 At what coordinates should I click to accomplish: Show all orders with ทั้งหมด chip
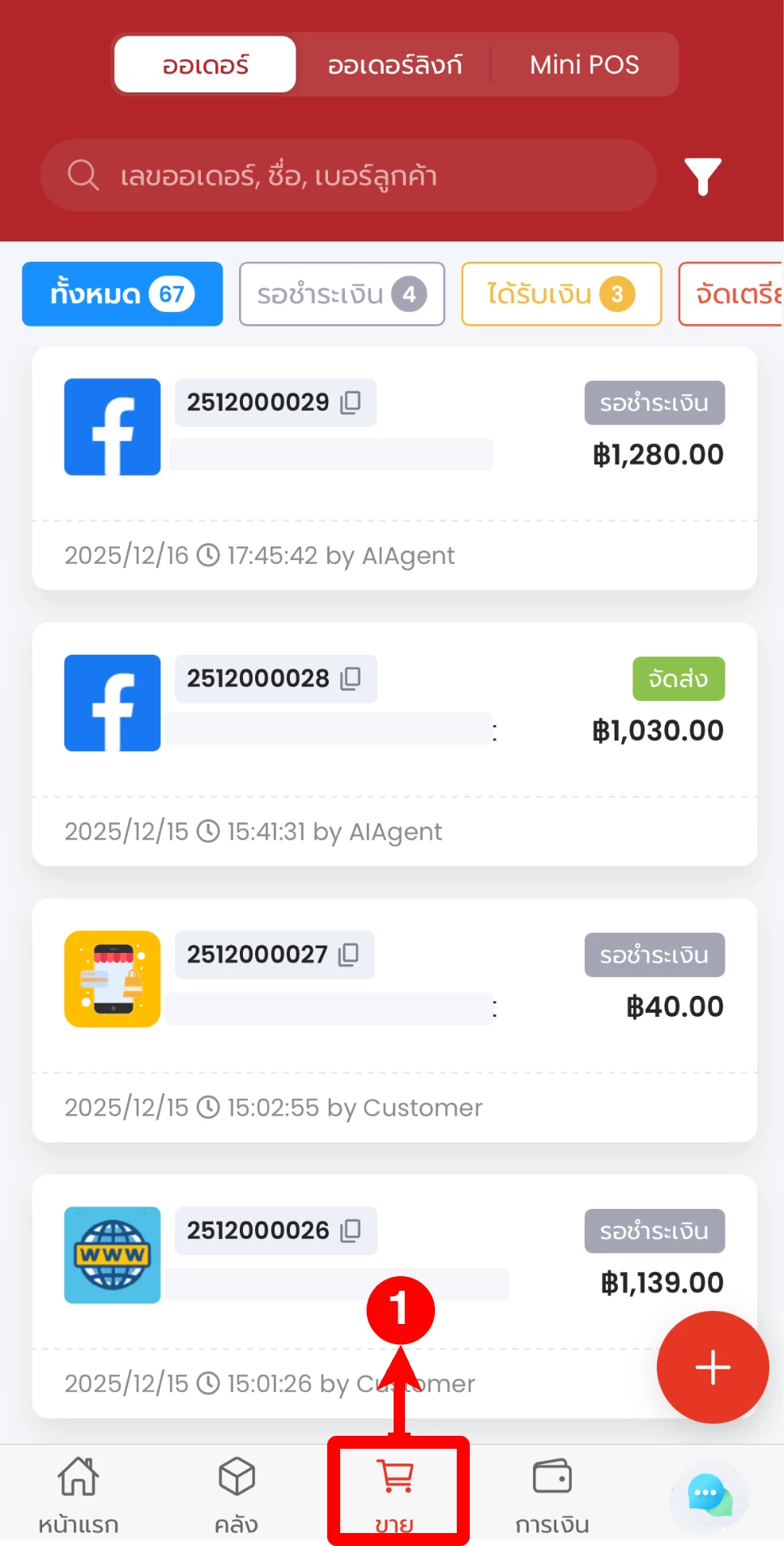pyautogui.click(x=122, y=294)
